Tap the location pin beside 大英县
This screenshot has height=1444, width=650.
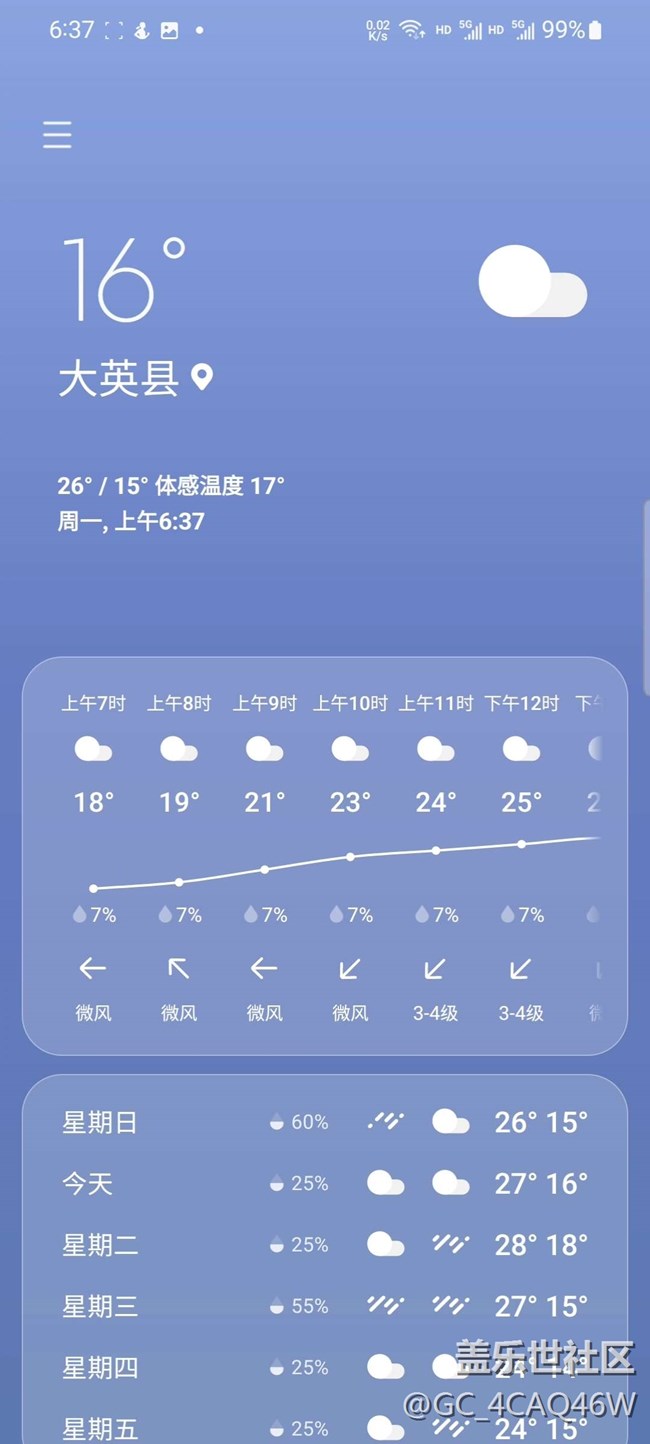coord(202,378)
